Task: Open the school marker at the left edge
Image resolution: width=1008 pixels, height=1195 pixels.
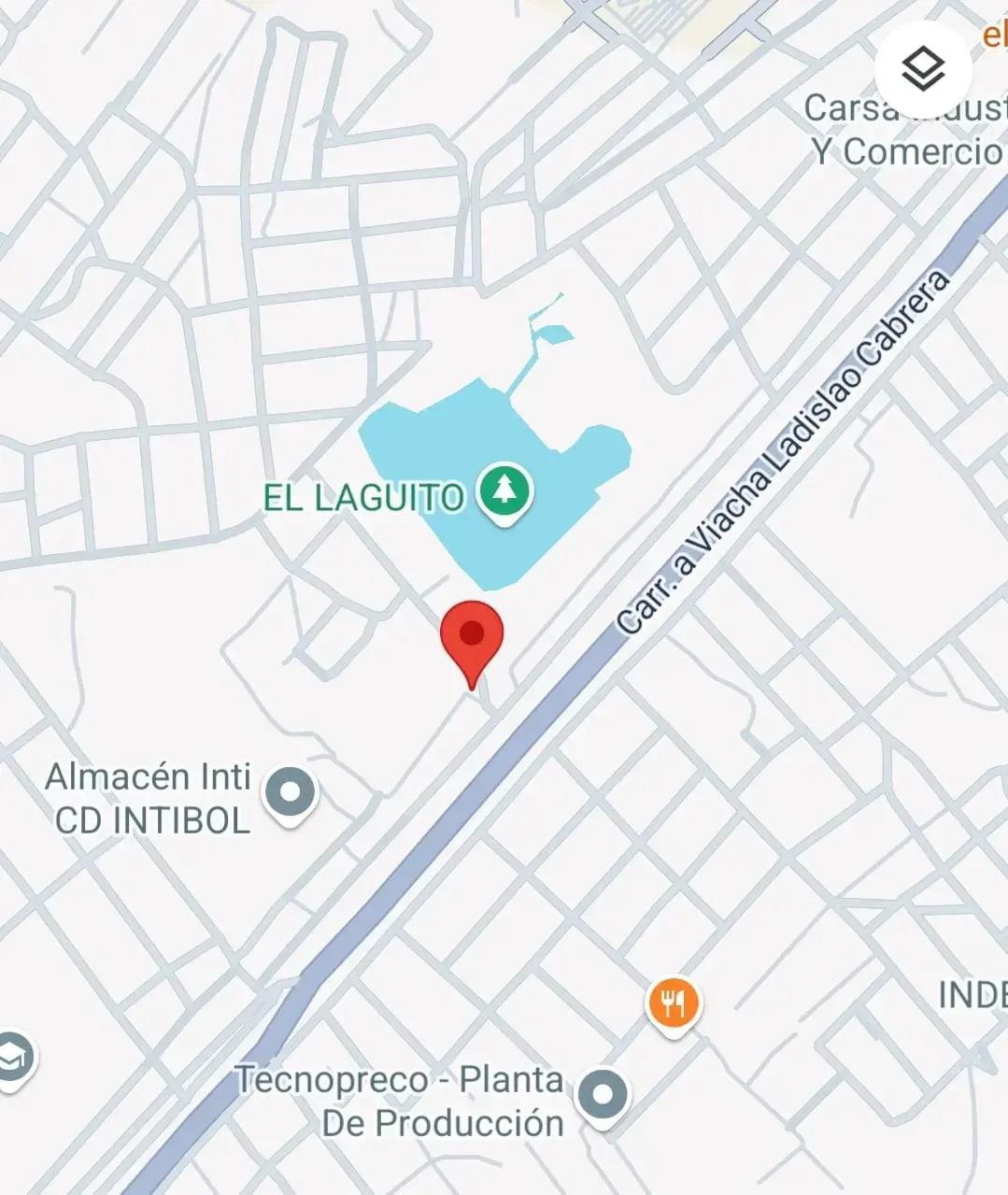Action: pos(11,1058)
